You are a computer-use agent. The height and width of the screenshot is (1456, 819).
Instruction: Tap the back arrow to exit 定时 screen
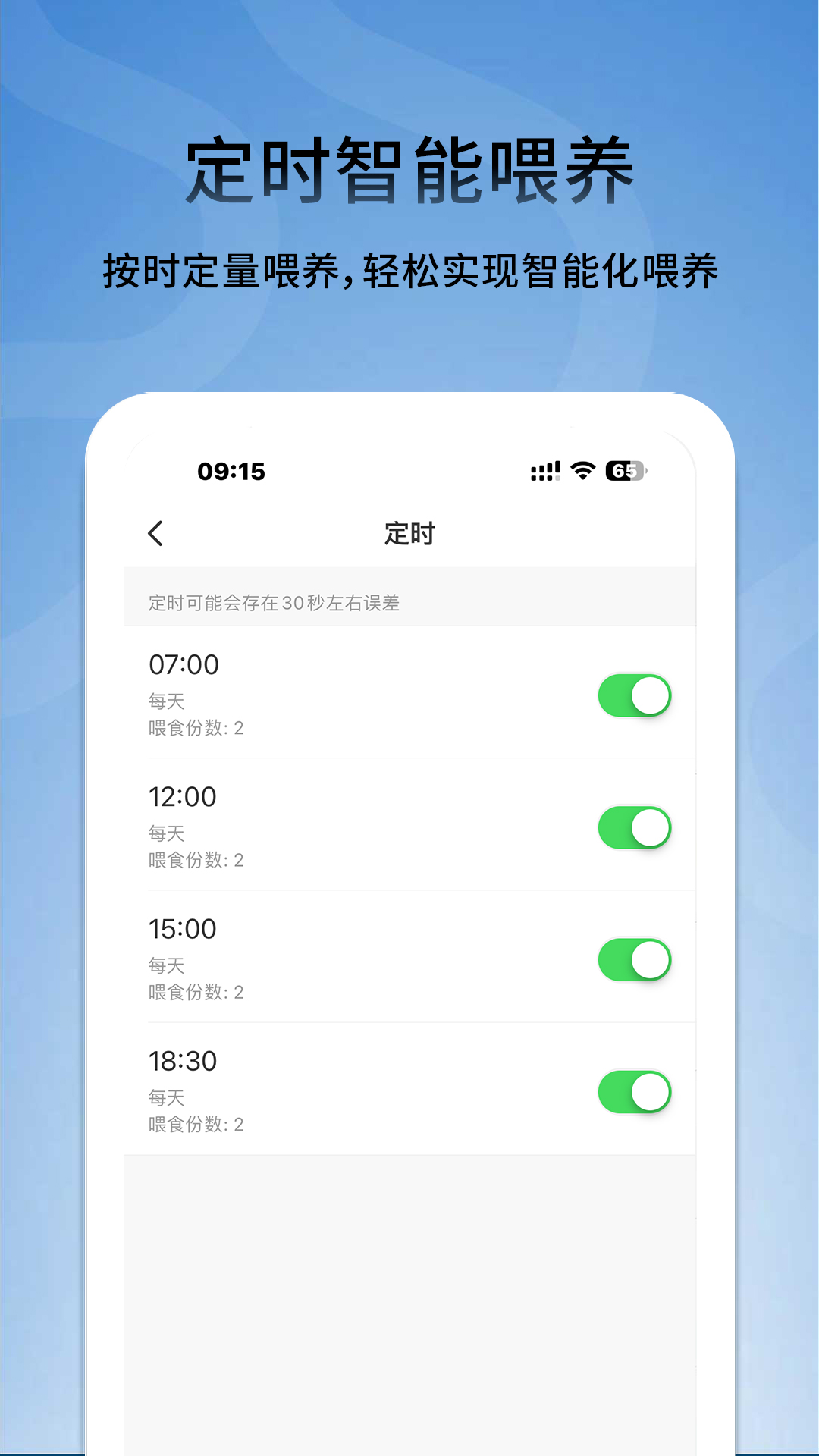155,534
